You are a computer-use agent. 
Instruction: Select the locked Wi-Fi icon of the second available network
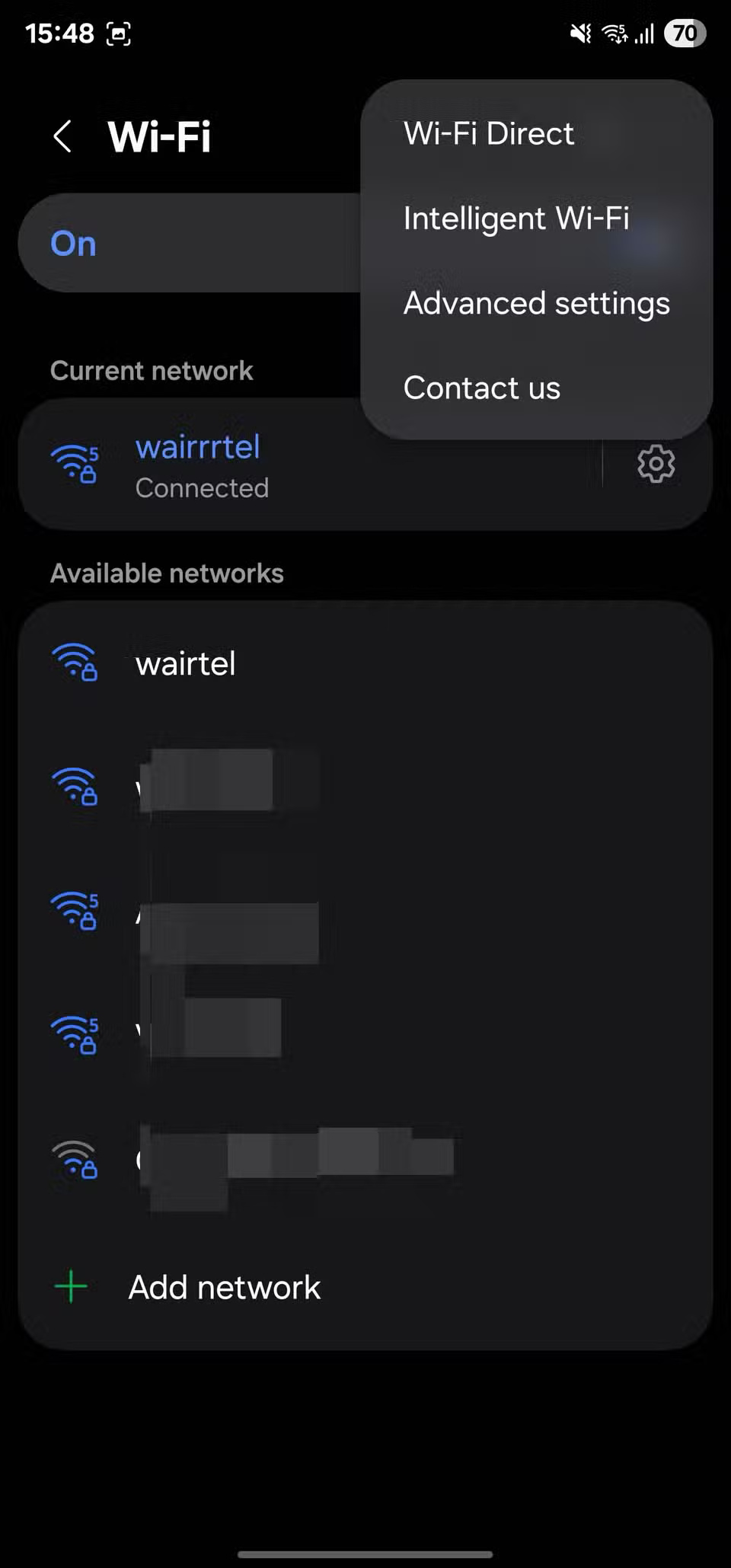75,786
